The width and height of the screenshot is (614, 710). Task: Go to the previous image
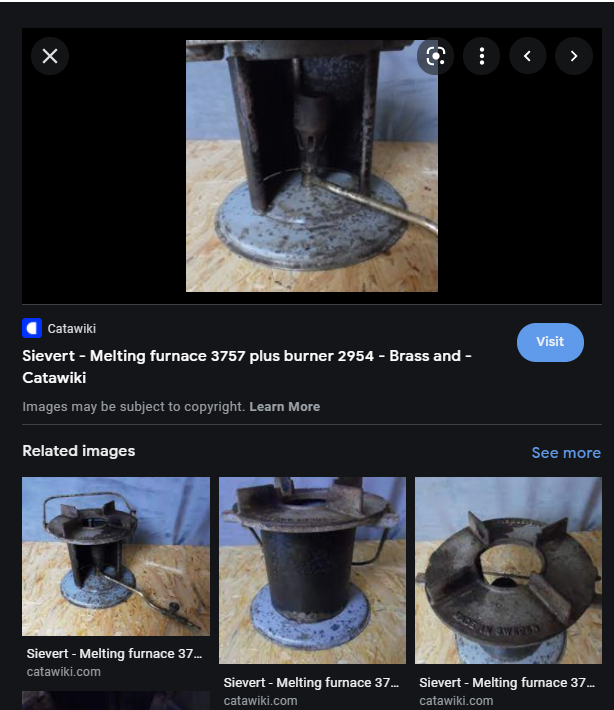[527, 56]
